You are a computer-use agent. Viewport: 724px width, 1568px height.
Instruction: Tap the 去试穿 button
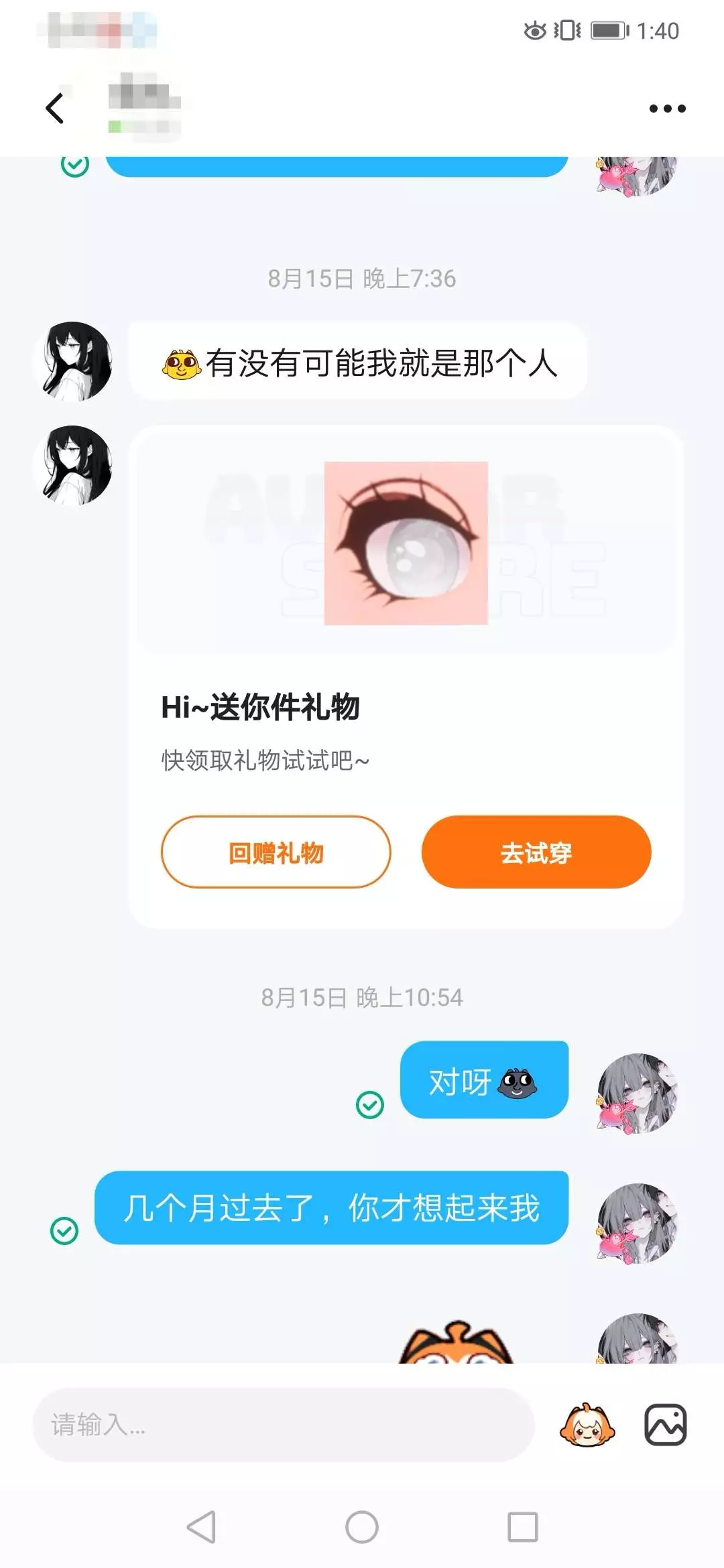[536, 852]
